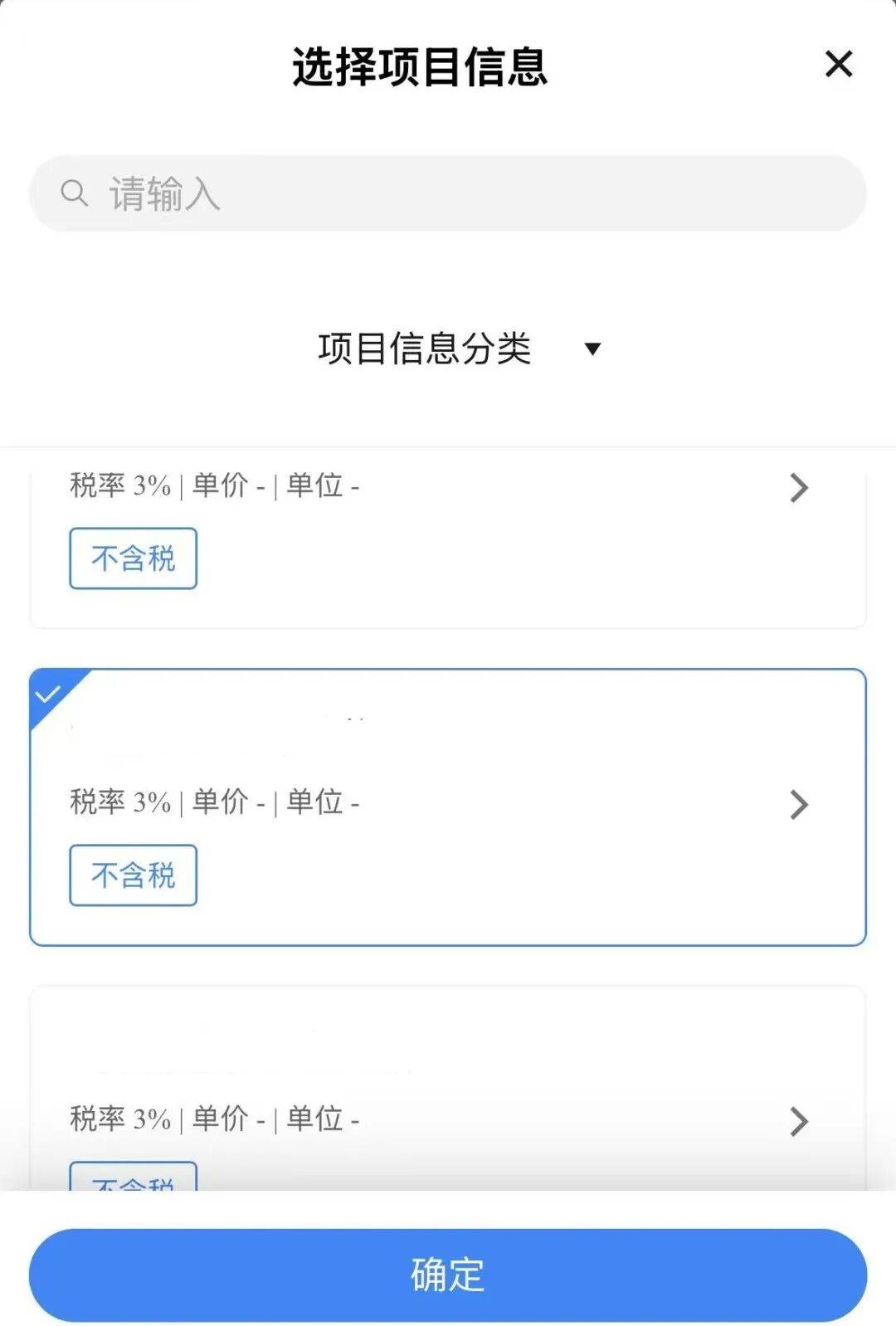Close the 选择项目信息 dialog

839,64
